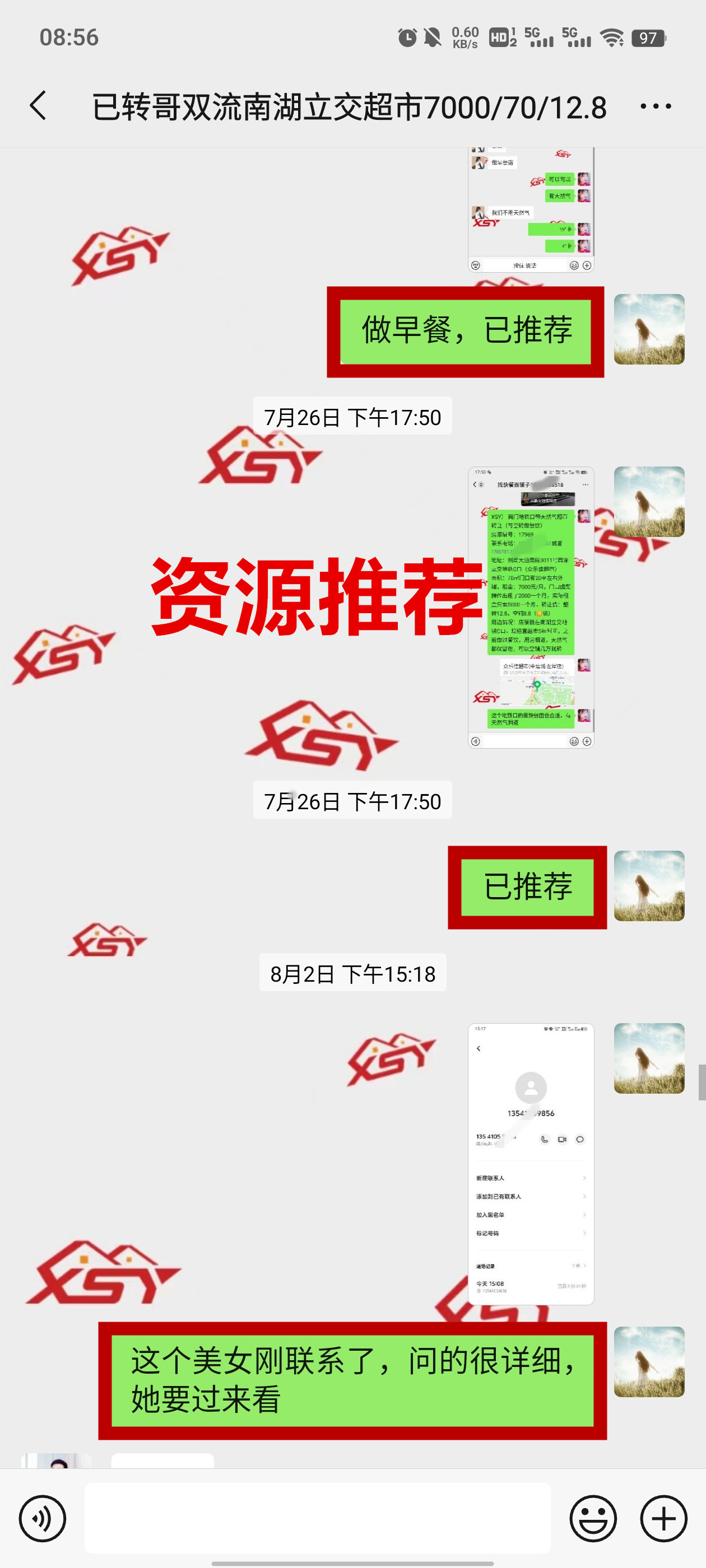The height and width of the screenshot is (1568, 706).
Task: Switch to voice message input
Action: click(42, 1518)
